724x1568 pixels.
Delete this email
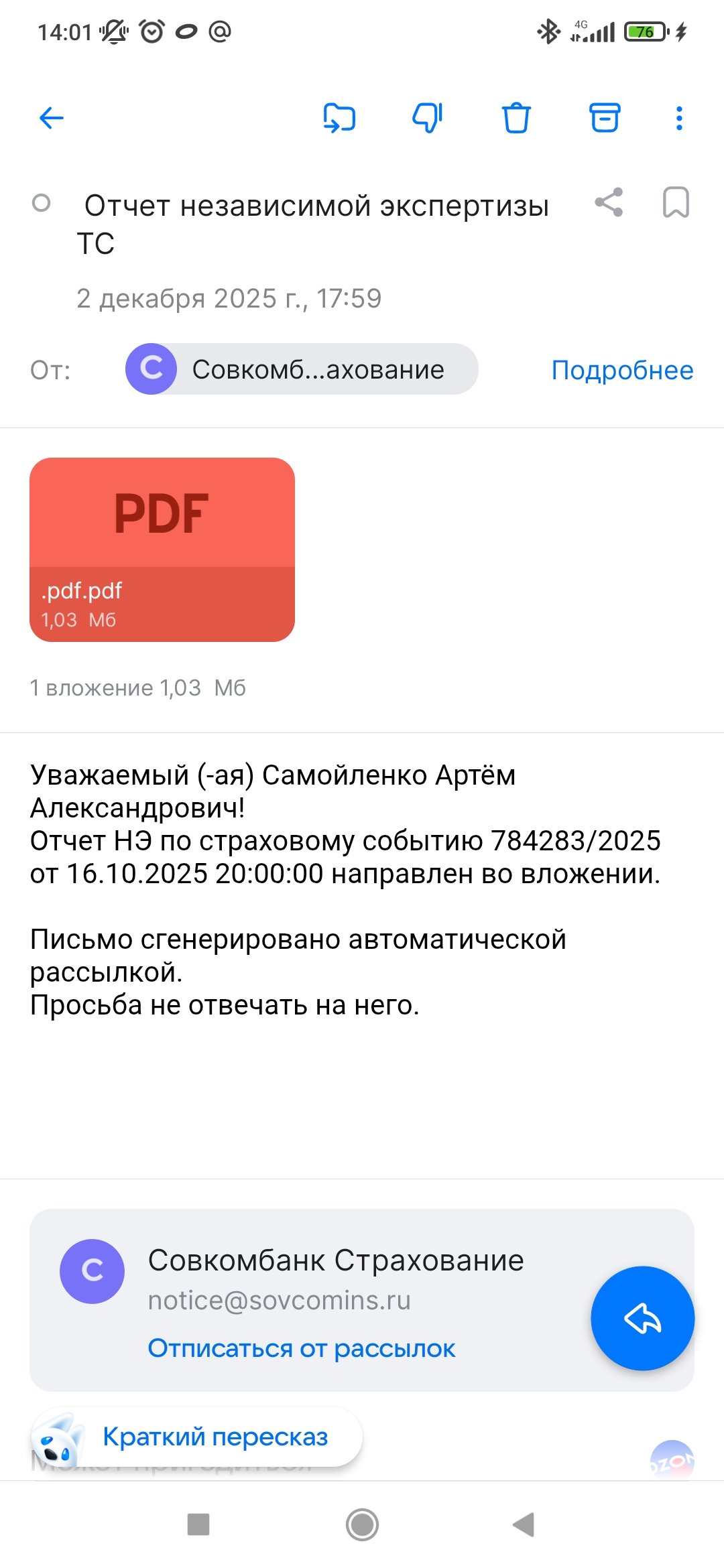tap(516, 119)
